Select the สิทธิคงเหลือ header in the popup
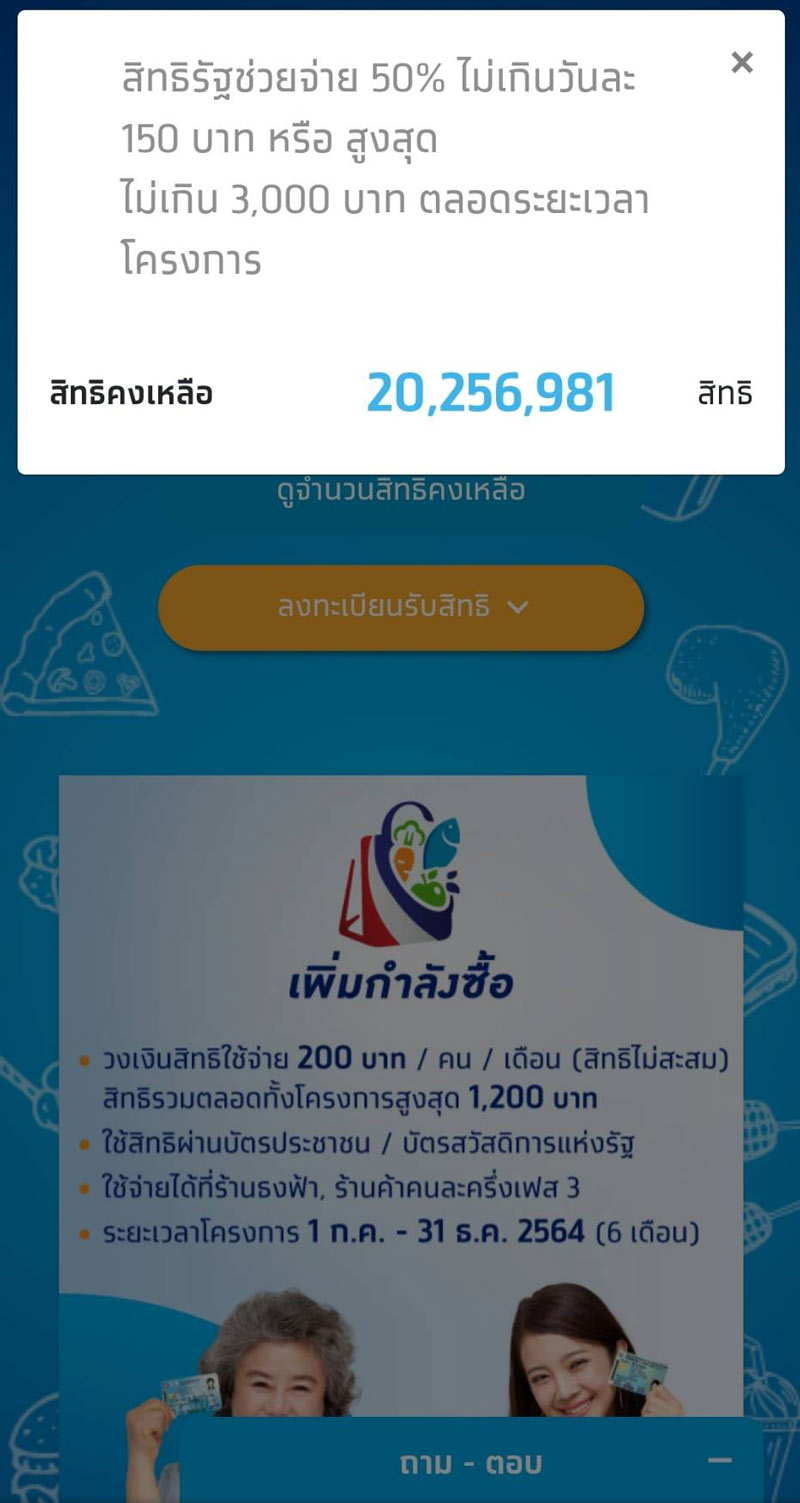Viewport: 800px width, 1503px height. click(130, 392)
